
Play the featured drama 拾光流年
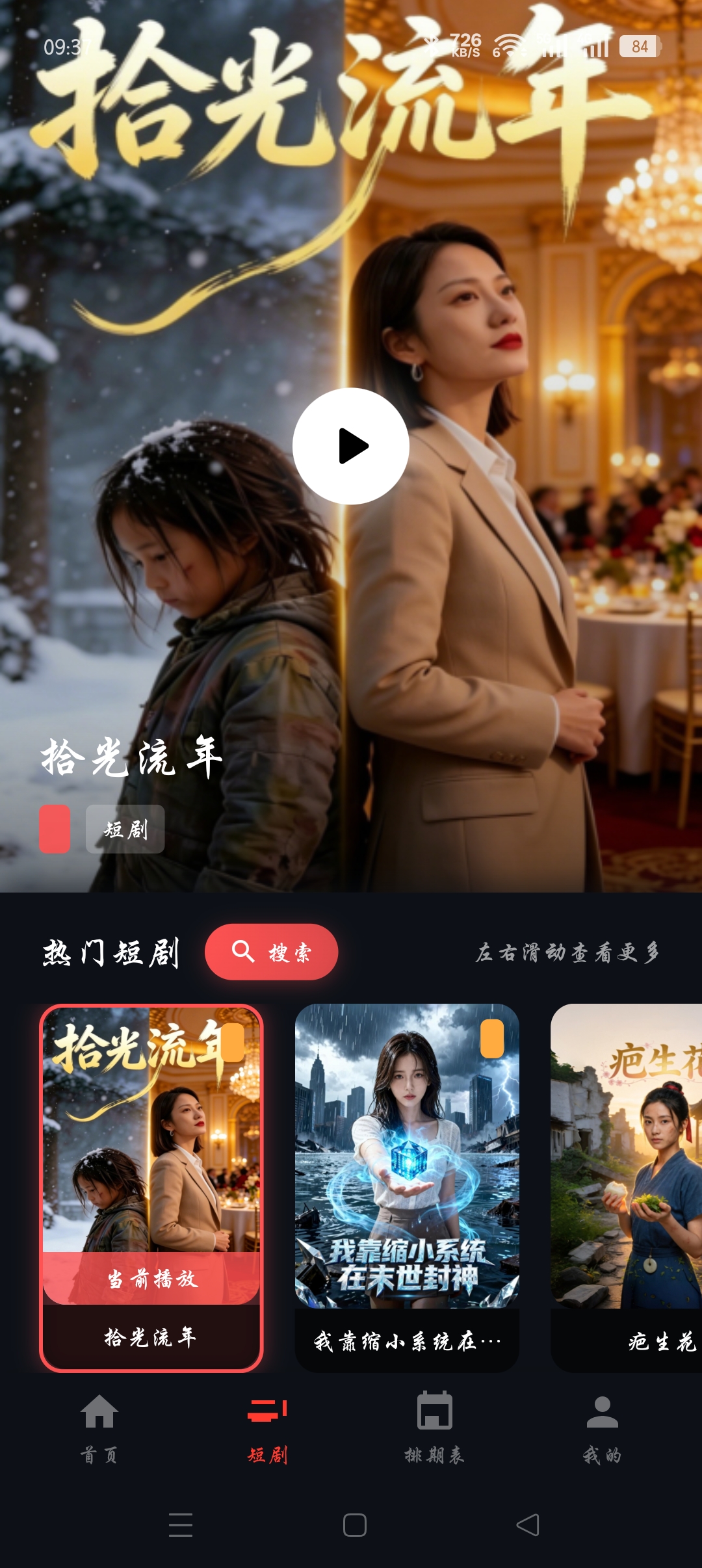pos(350,446)
